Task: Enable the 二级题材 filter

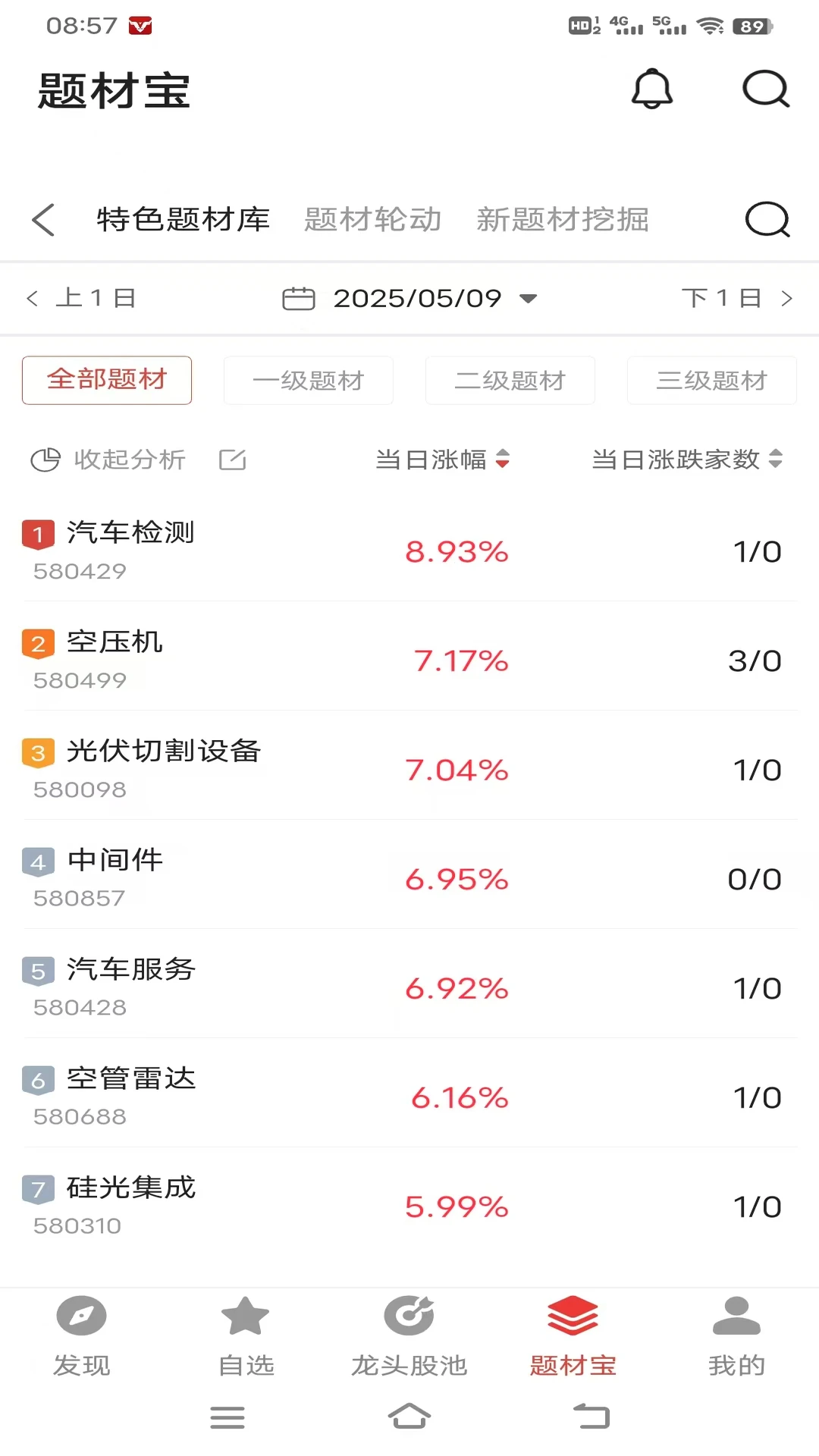Action: (x=510, y=380)
